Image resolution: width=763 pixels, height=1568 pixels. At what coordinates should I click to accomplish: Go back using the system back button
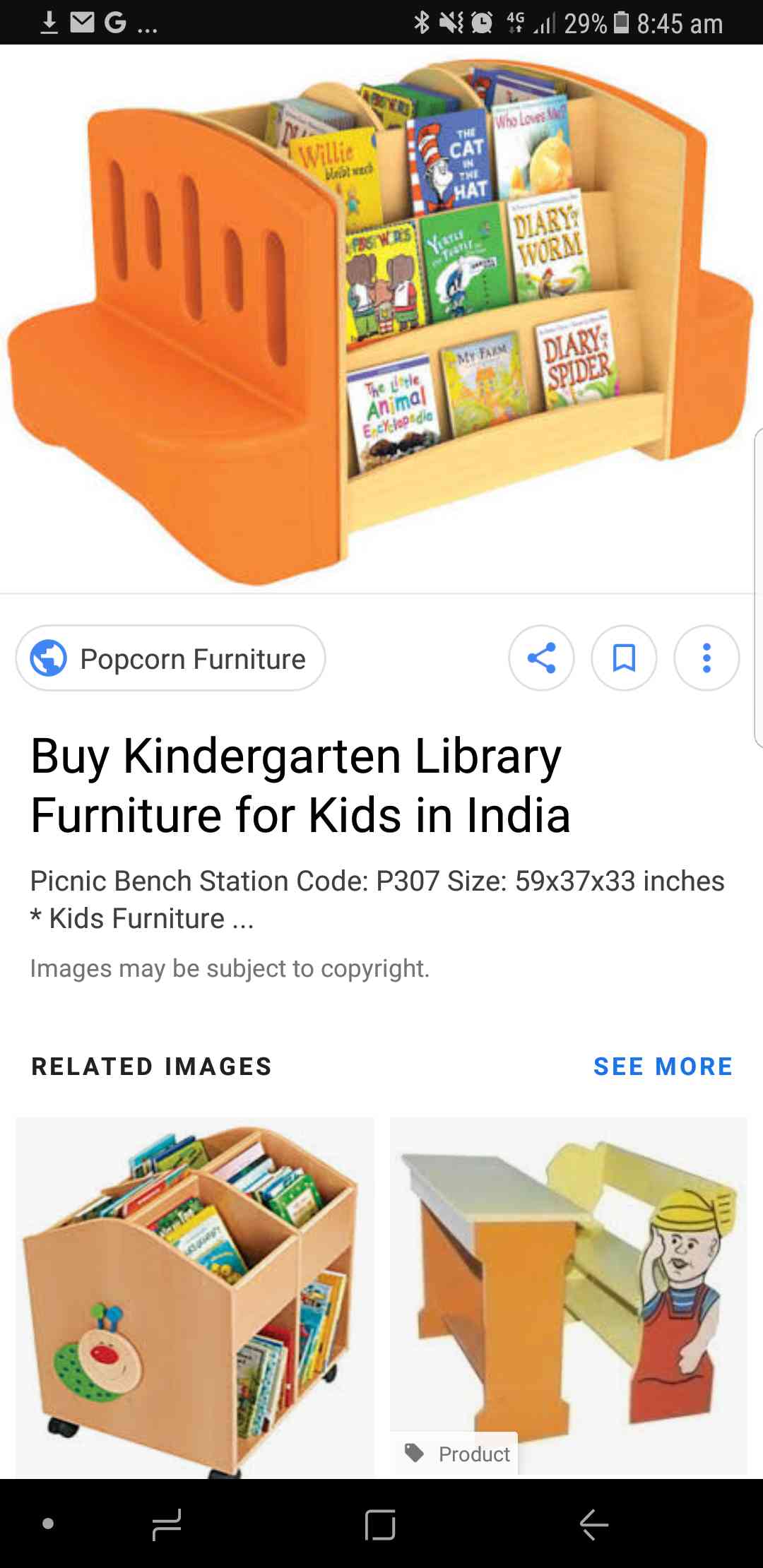tap(594, 1524)
